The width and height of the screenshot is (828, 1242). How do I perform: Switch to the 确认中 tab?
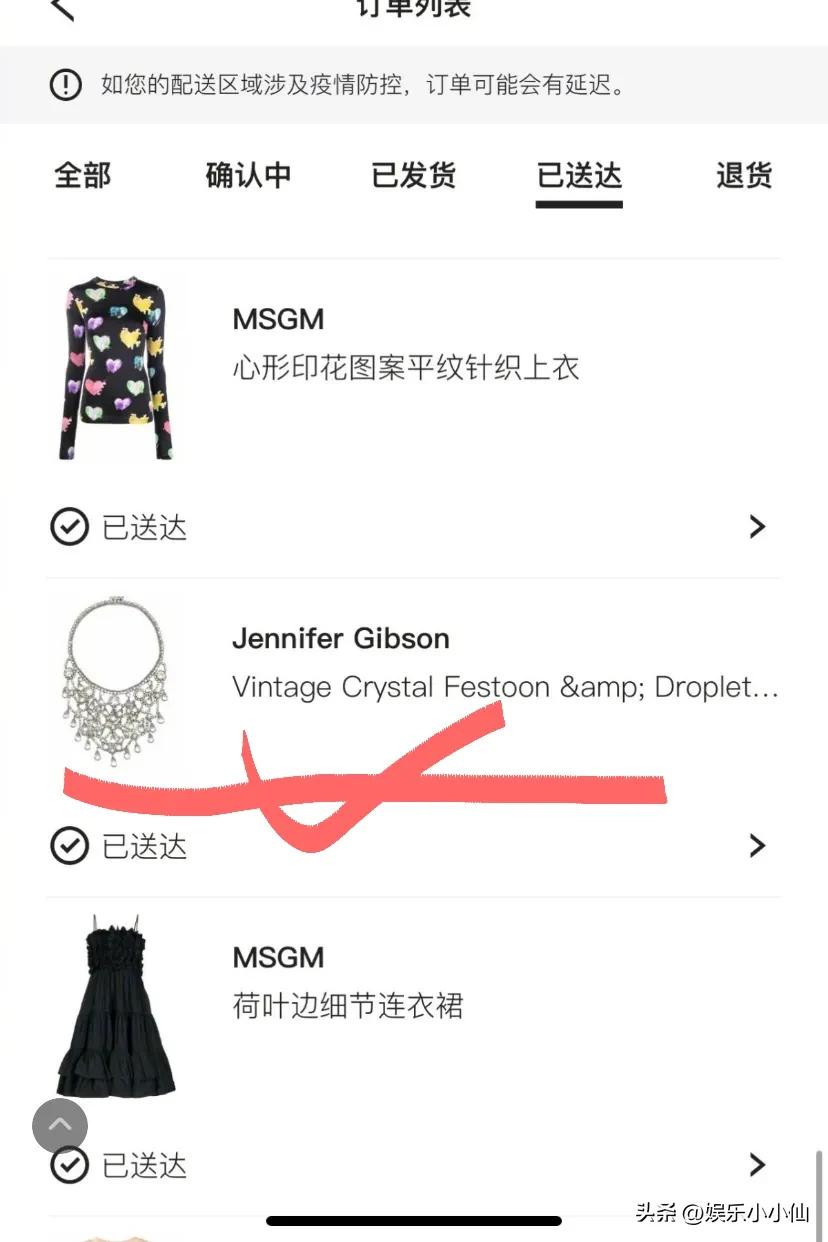[x=248, y=176]
